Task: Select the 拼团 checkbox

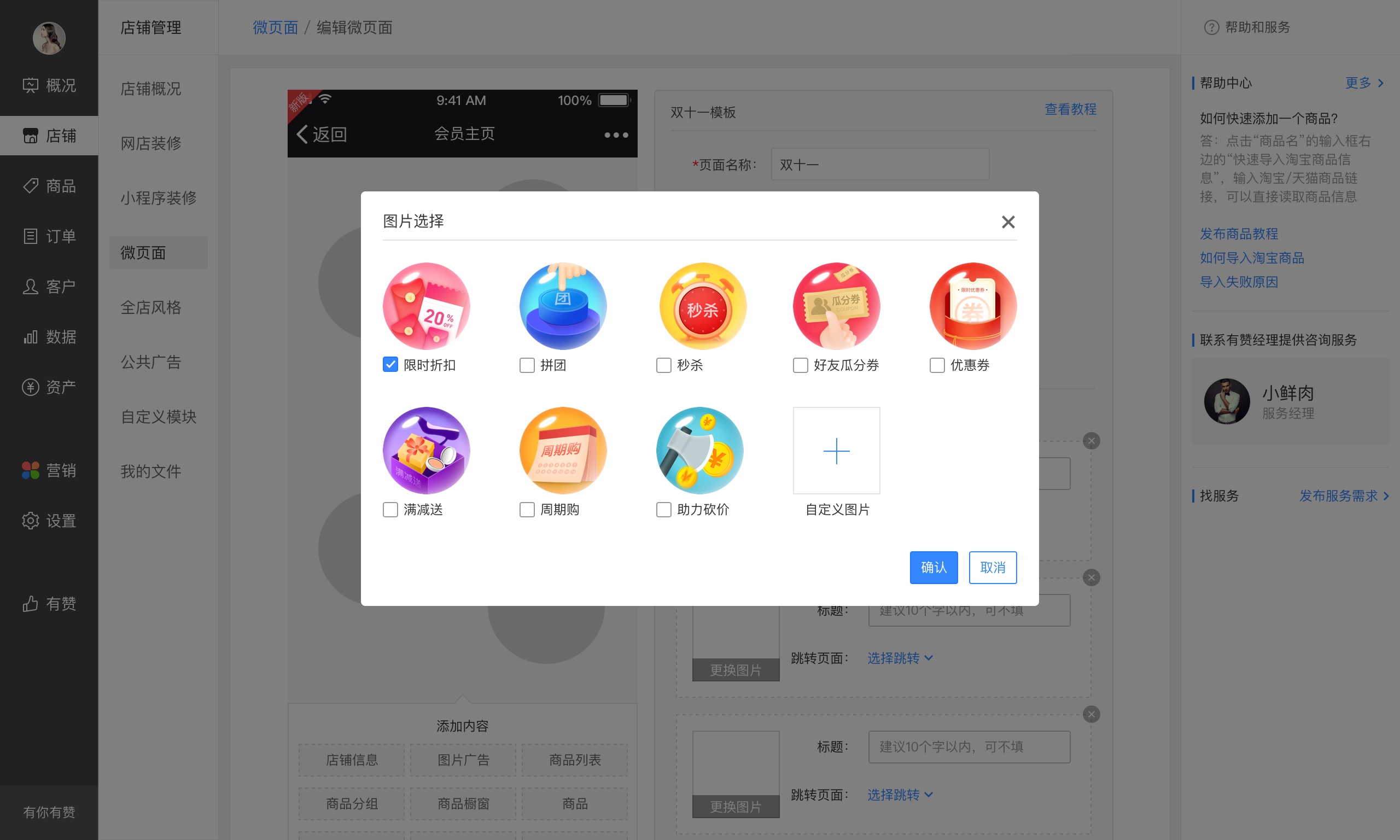Action: [527, 365]
